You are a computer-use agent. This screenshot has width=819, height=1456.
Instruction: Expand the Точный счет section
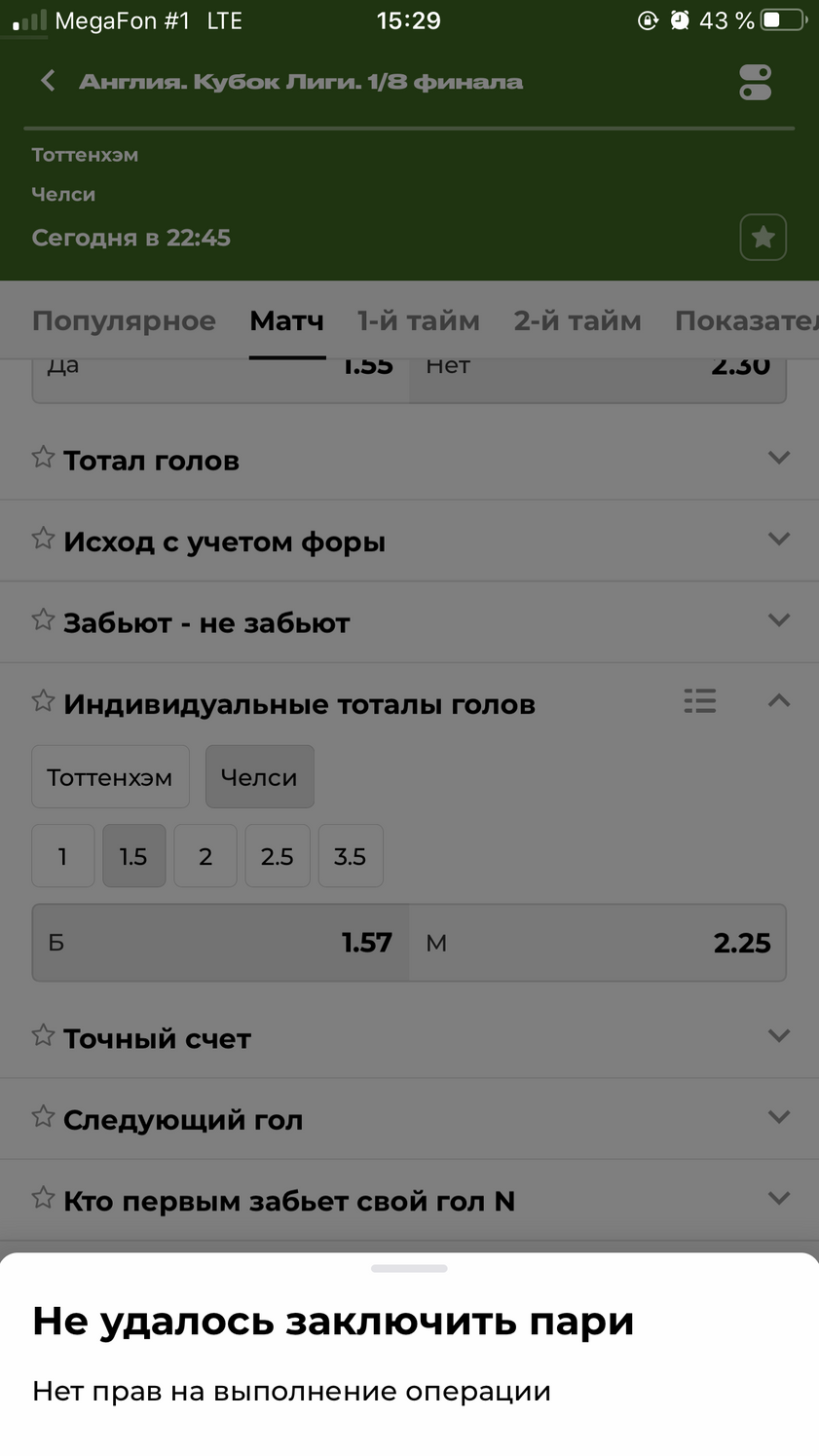point(409,1038)
